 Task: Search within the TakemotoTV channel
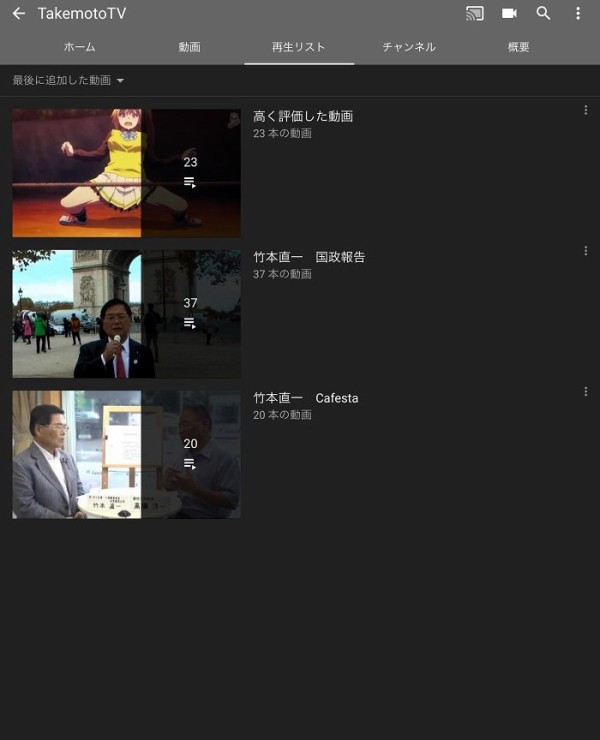tap(543, 14)
